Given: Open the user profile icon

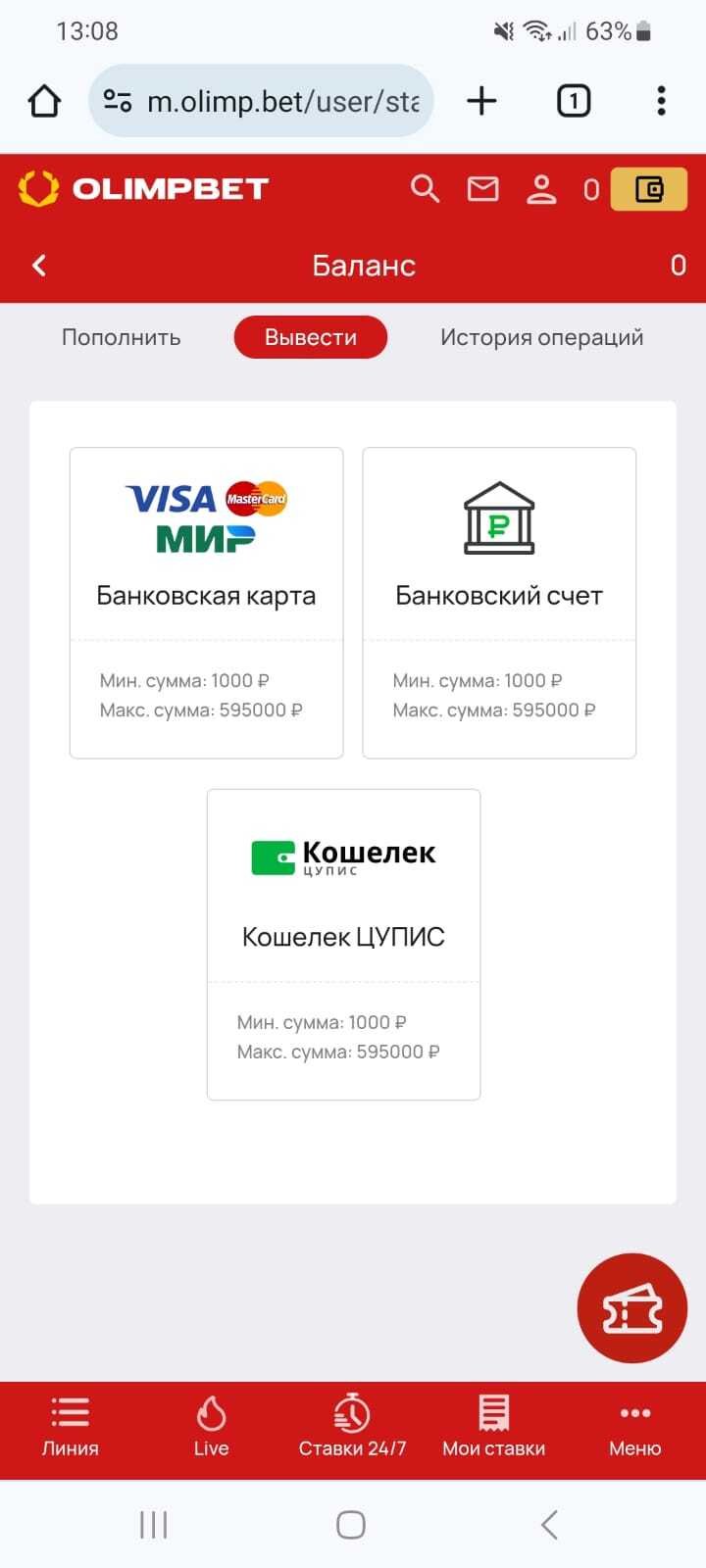Looking at the screenshot, I should pyautogui.click(x=540, y=188).
